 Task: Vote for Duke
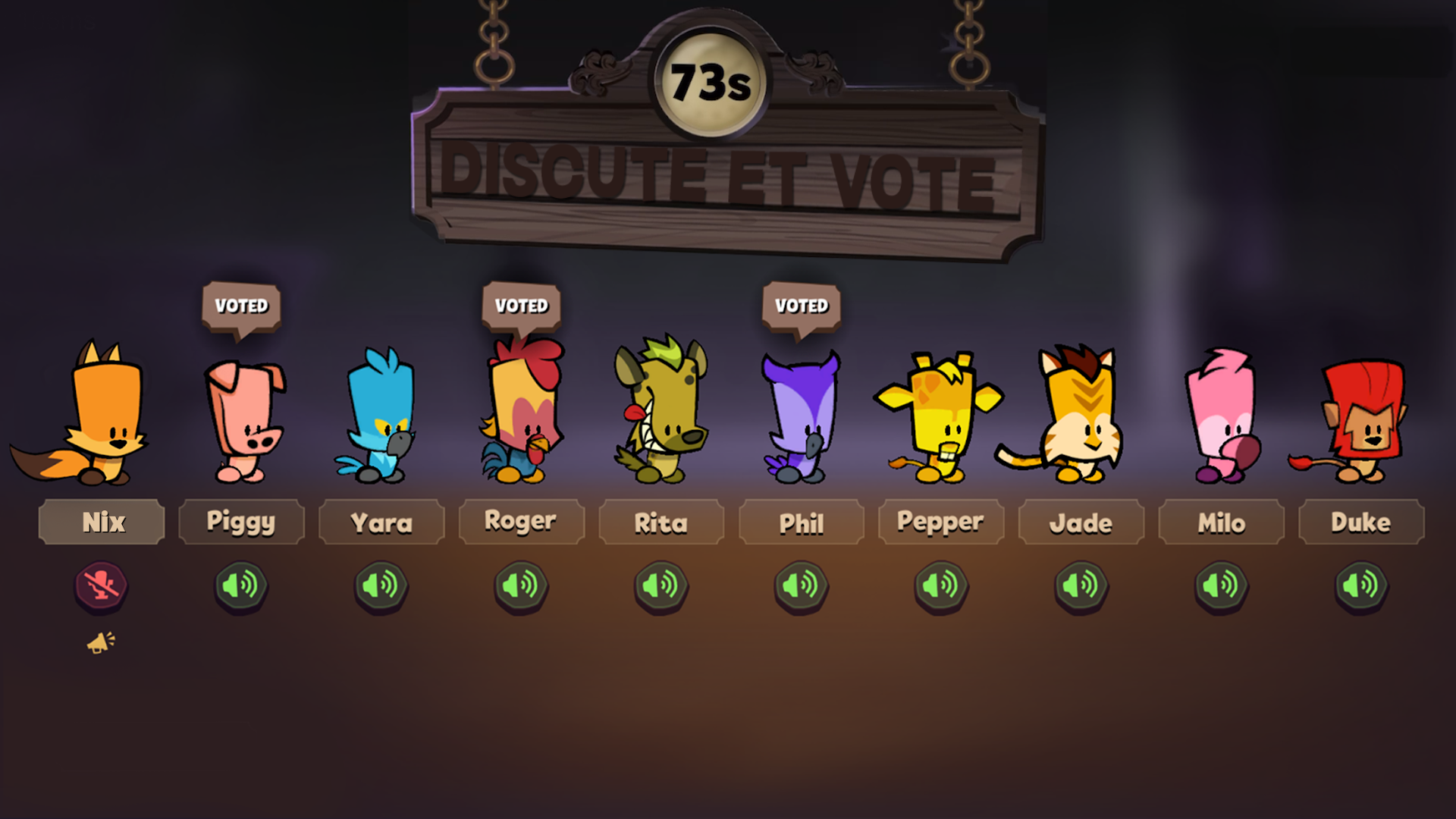(x=1361, y=522)
